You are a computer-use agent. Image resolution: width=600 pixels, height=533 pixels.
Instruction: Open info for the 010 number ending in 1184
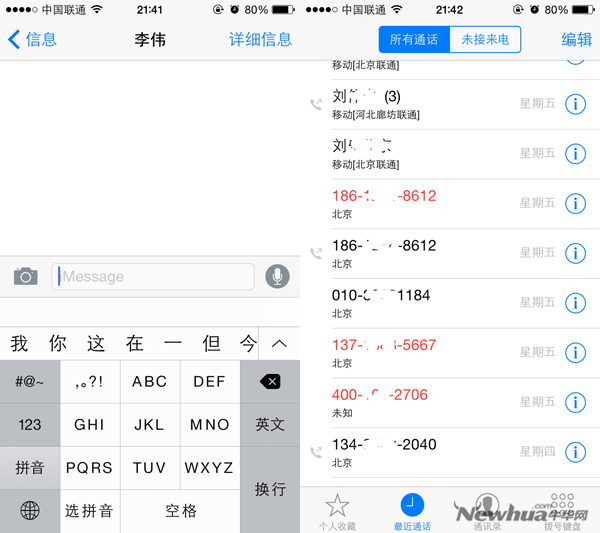click(x=575, y=302)
